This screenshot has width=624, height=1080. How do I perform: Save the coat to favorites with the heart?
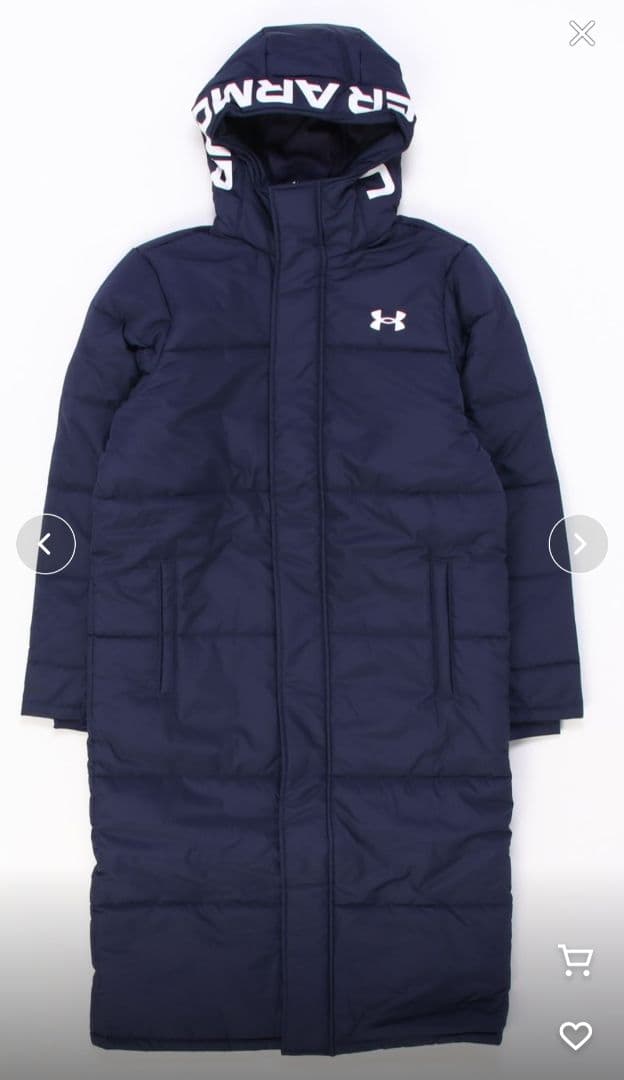pyautogui.click(x=575, y=1036)
